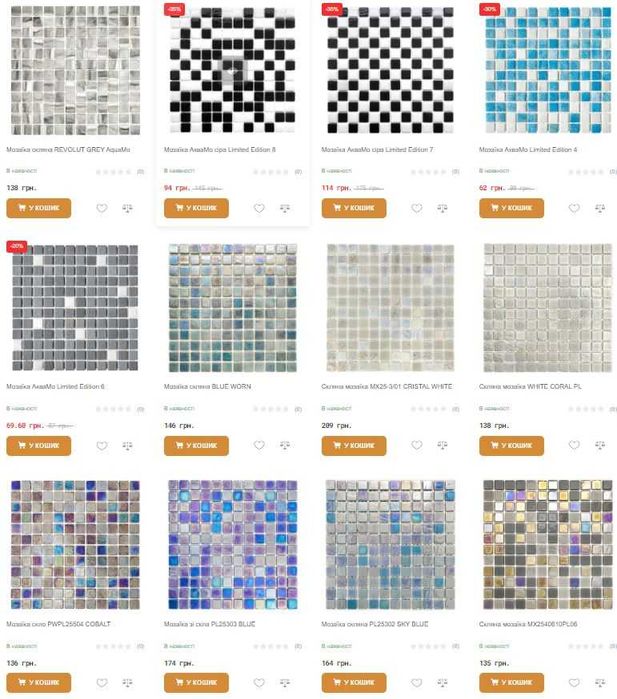Add Limited Edition 4 mosaic to cart
Image resolution: width=617 pixels, height=699 pixels.
511,208
